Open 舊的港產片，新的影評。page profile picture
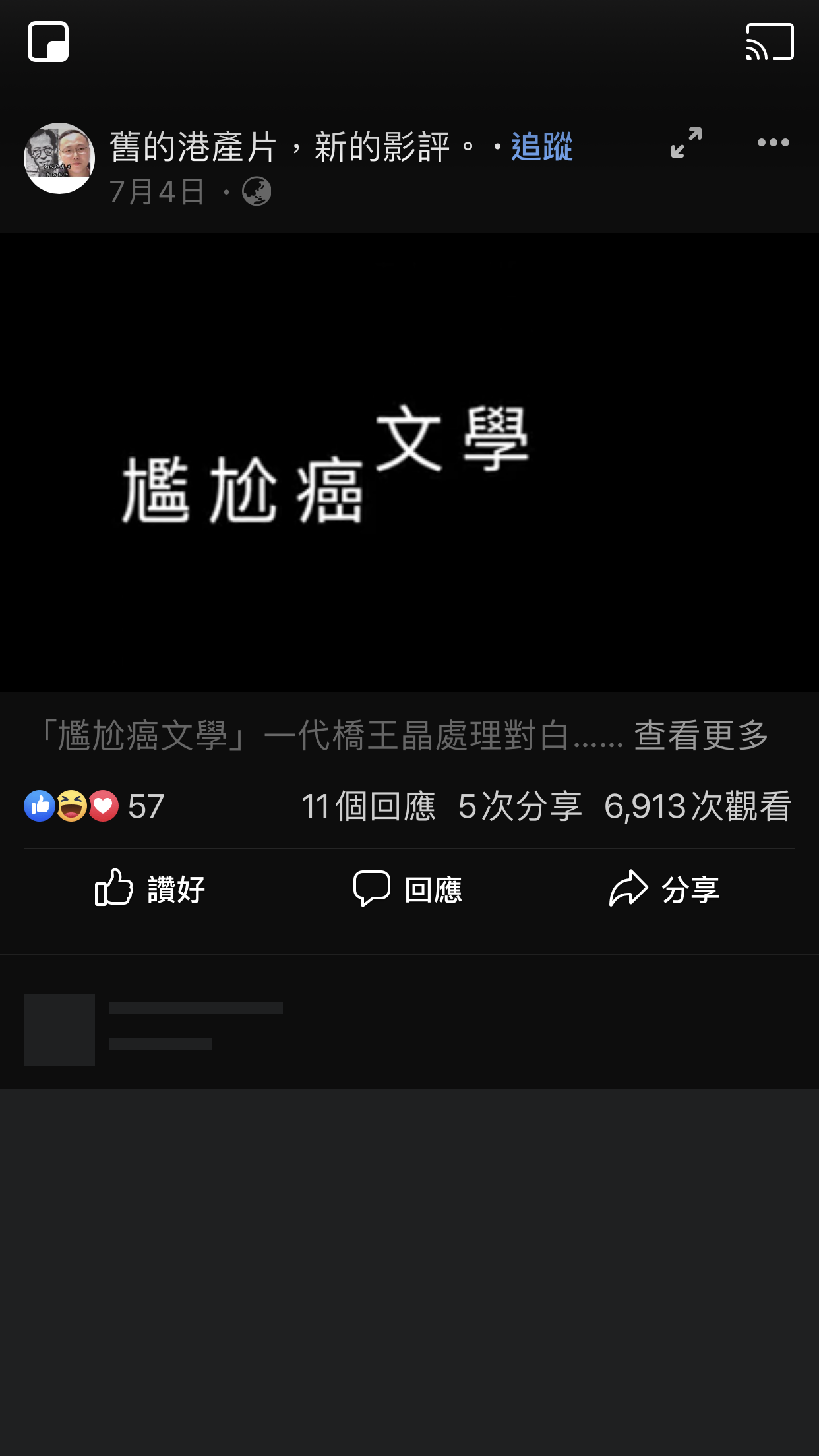This screenshot has height=1456, width=819. point(59,158)
